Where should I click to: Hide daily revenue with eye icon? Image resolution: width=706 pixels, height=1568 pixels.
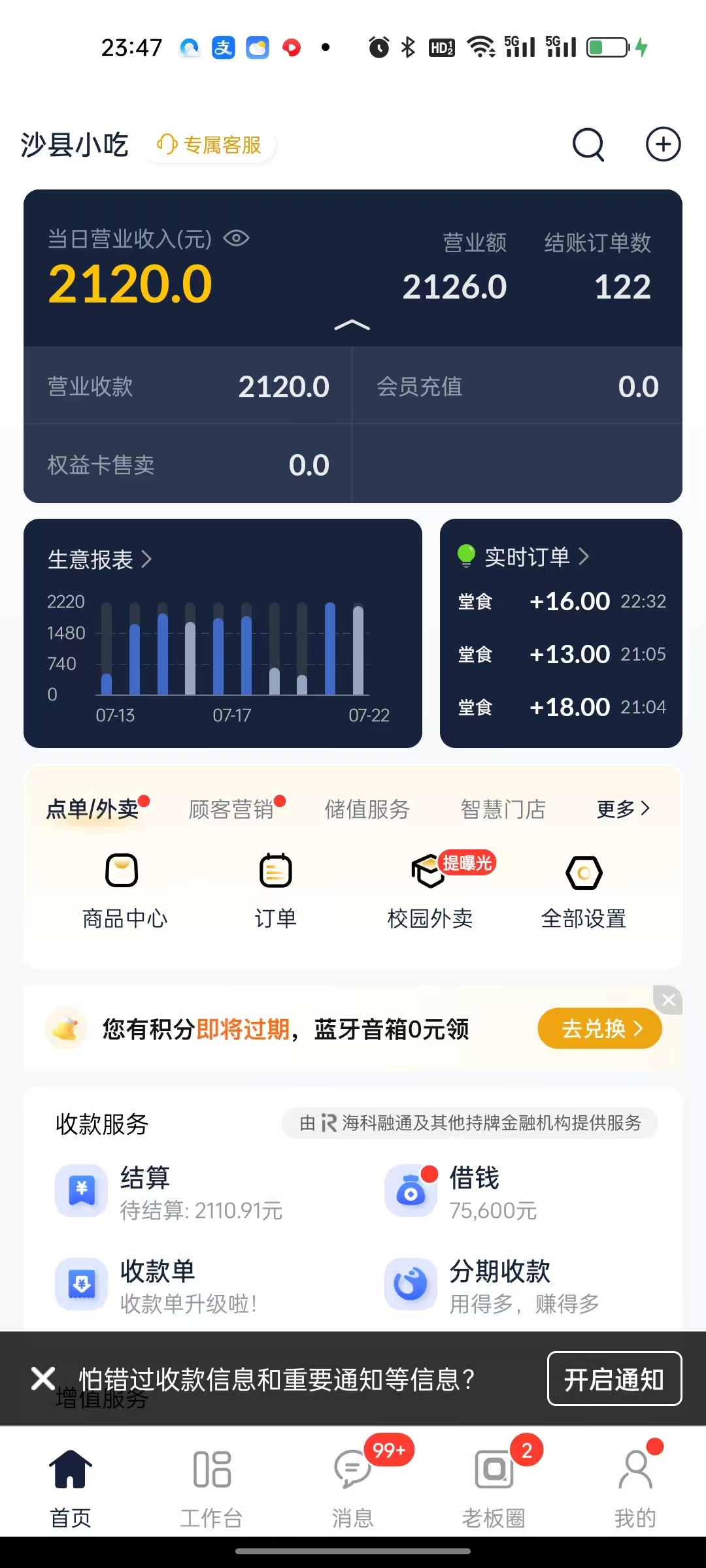click(x=236, y=238)
